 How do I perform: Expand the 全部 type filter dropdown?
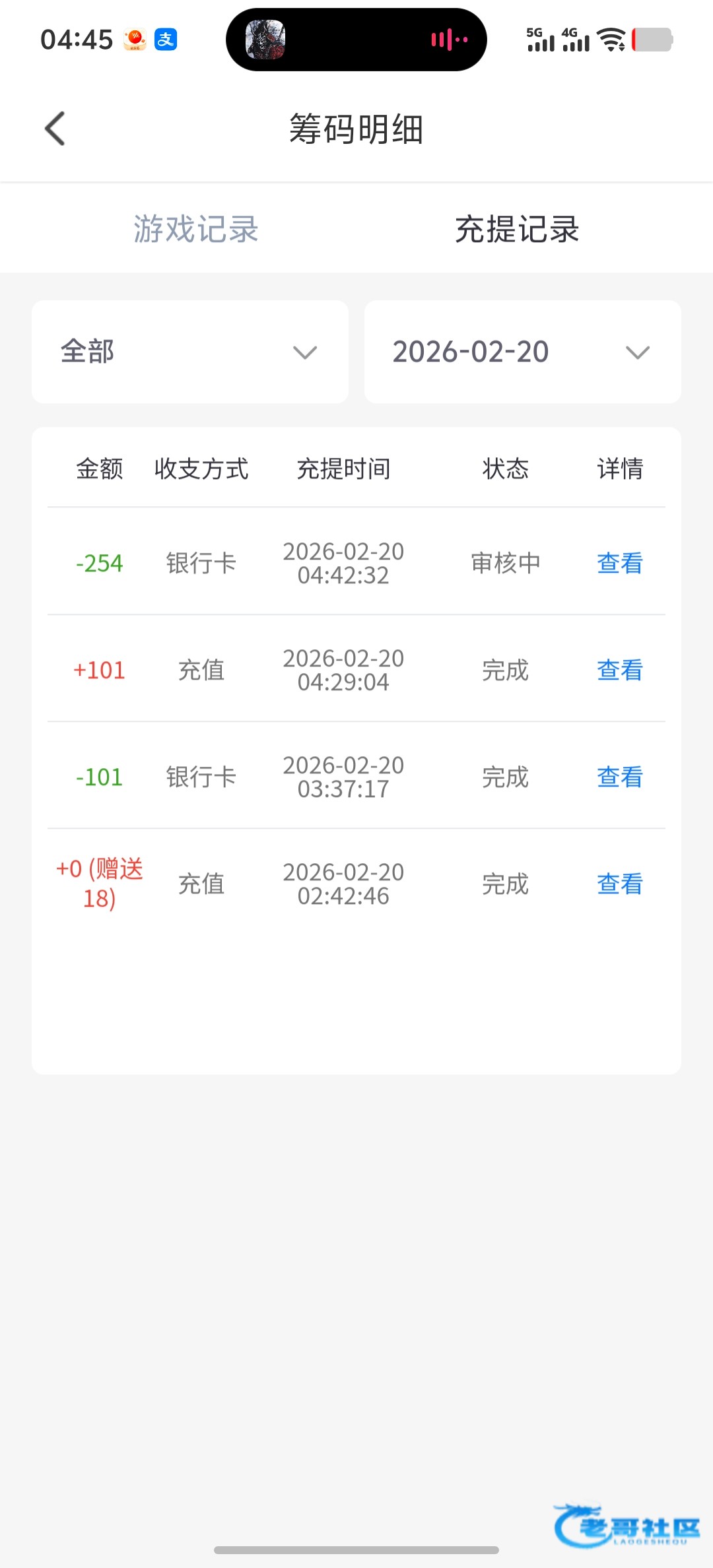click(190, 352)
